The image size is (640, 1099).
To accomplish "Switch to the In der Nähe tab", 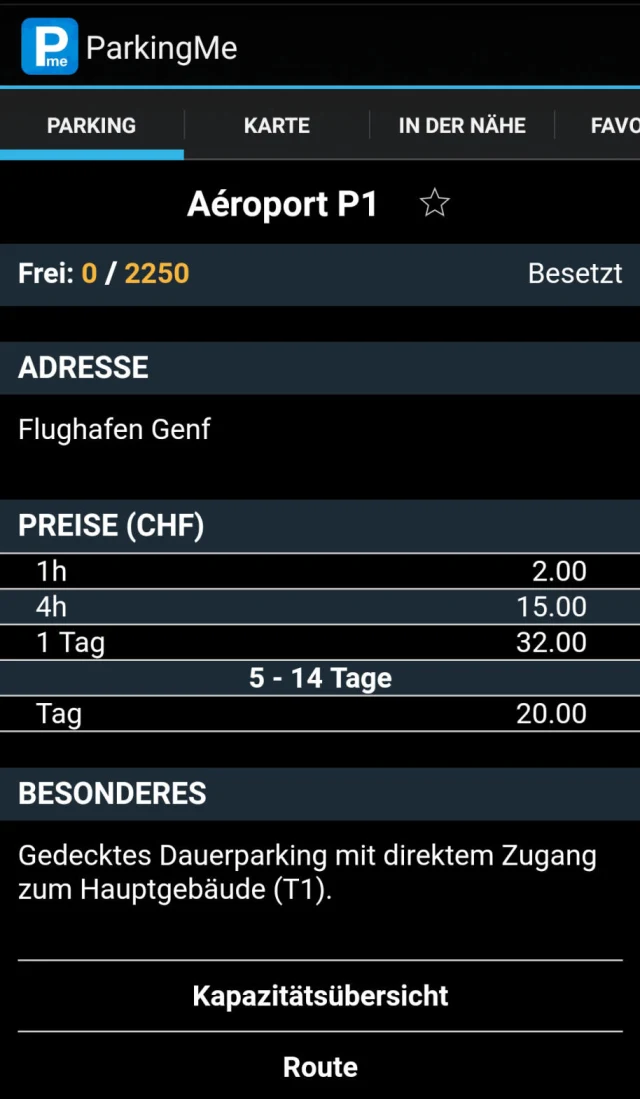I will [462, 126].
